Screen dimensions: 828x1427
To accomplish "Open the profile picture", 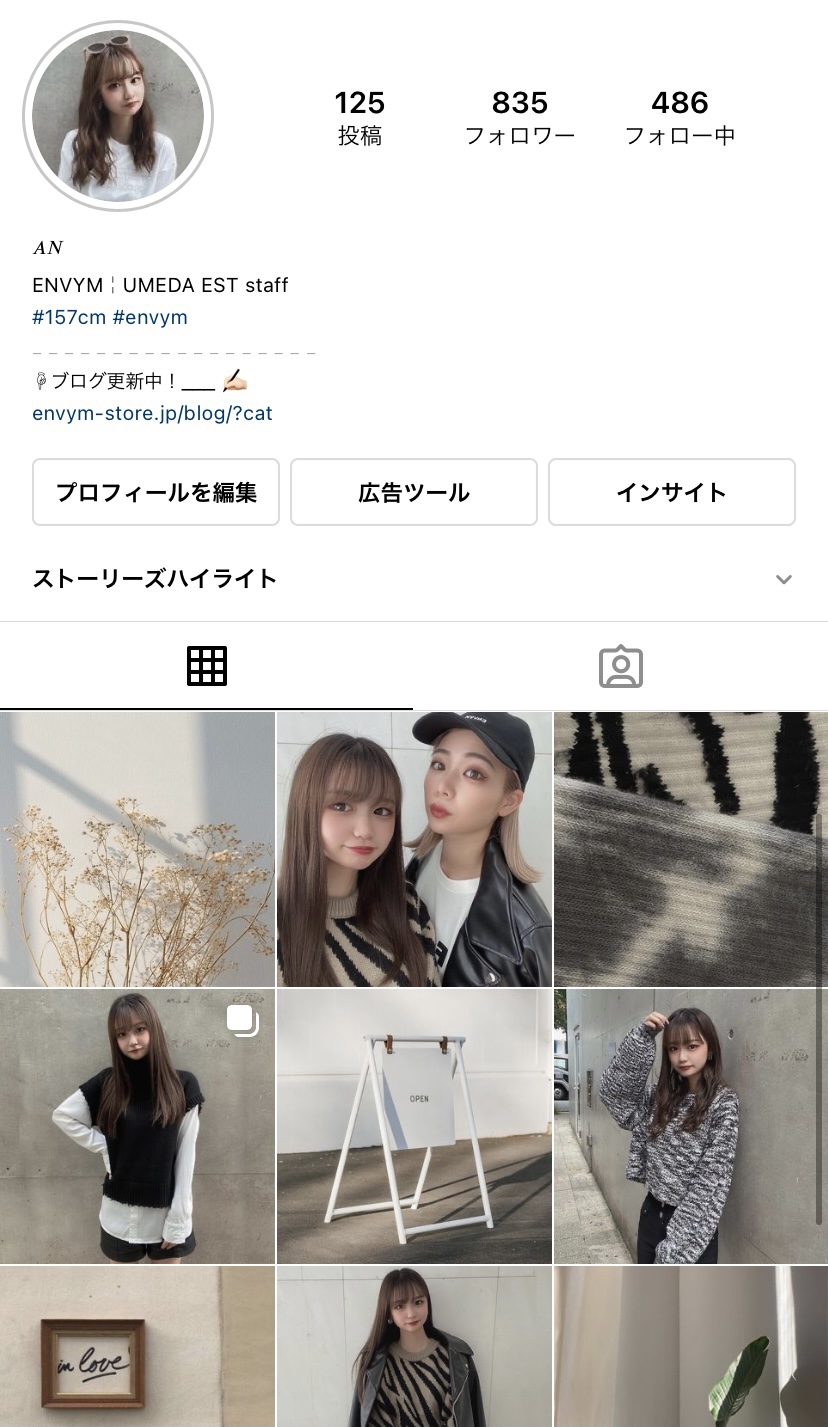I will coord(118,116).
